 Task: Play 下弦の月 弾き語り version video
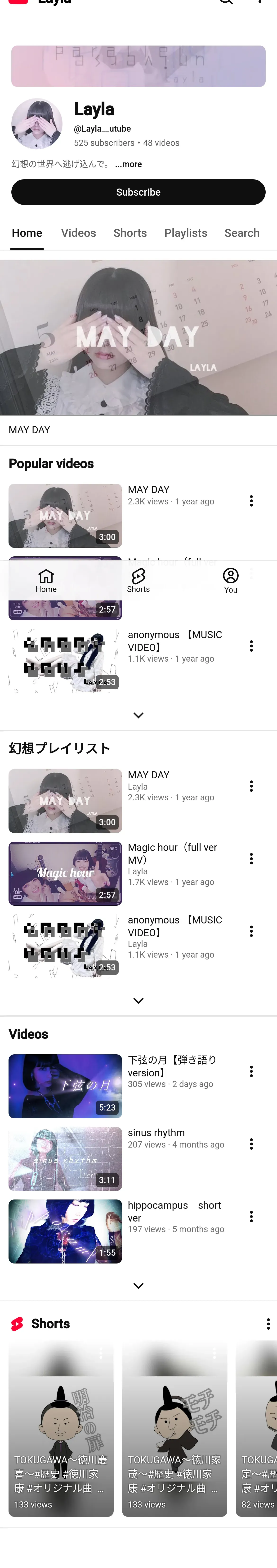point(66,1087)
